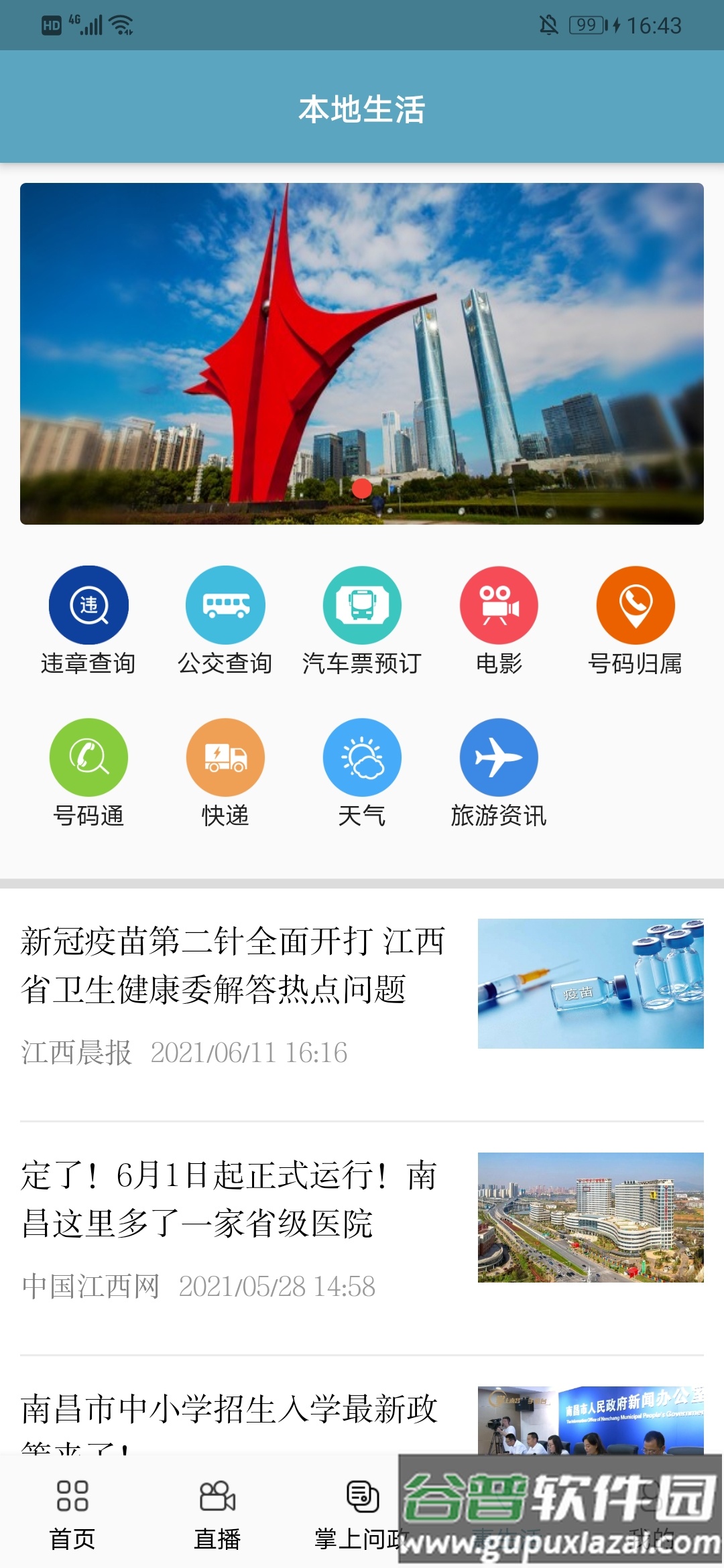Check weather via the 天气 icon

click(x=361, y=757)
